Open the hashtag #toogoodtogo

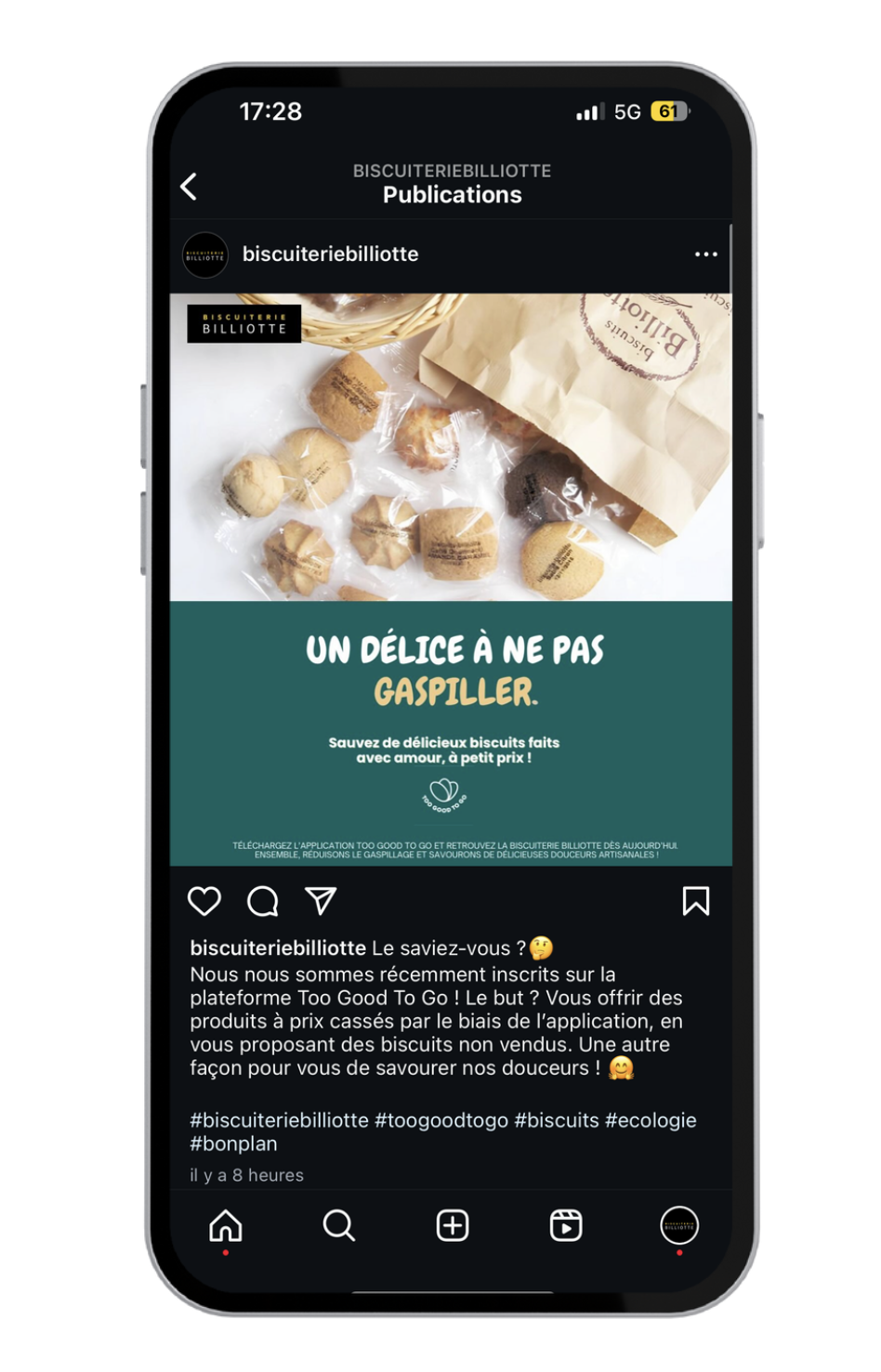tap(440, 1120)
